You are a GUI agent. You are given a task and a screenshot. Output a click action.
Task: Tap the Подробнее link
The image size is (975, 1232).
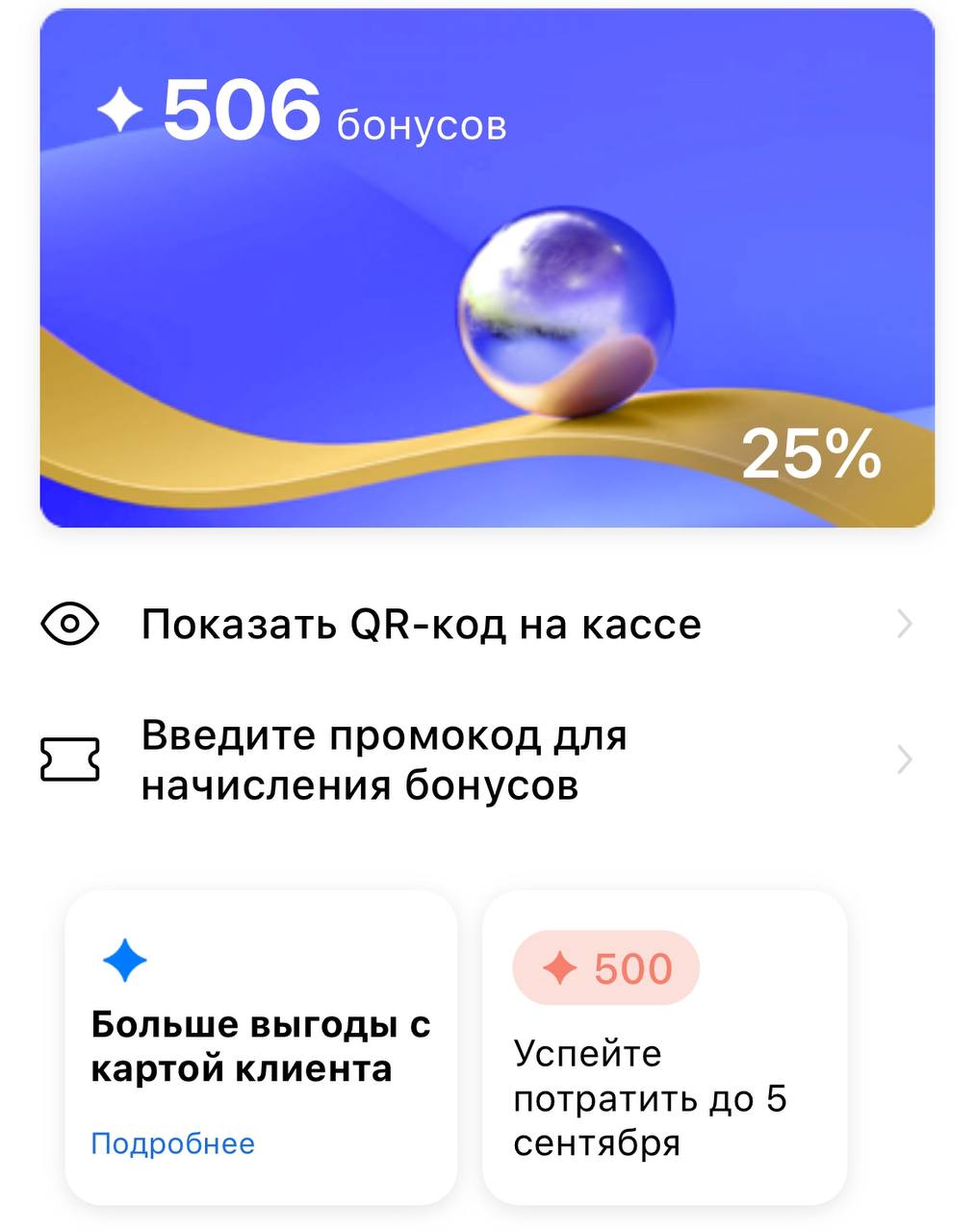pos(173,1143)
